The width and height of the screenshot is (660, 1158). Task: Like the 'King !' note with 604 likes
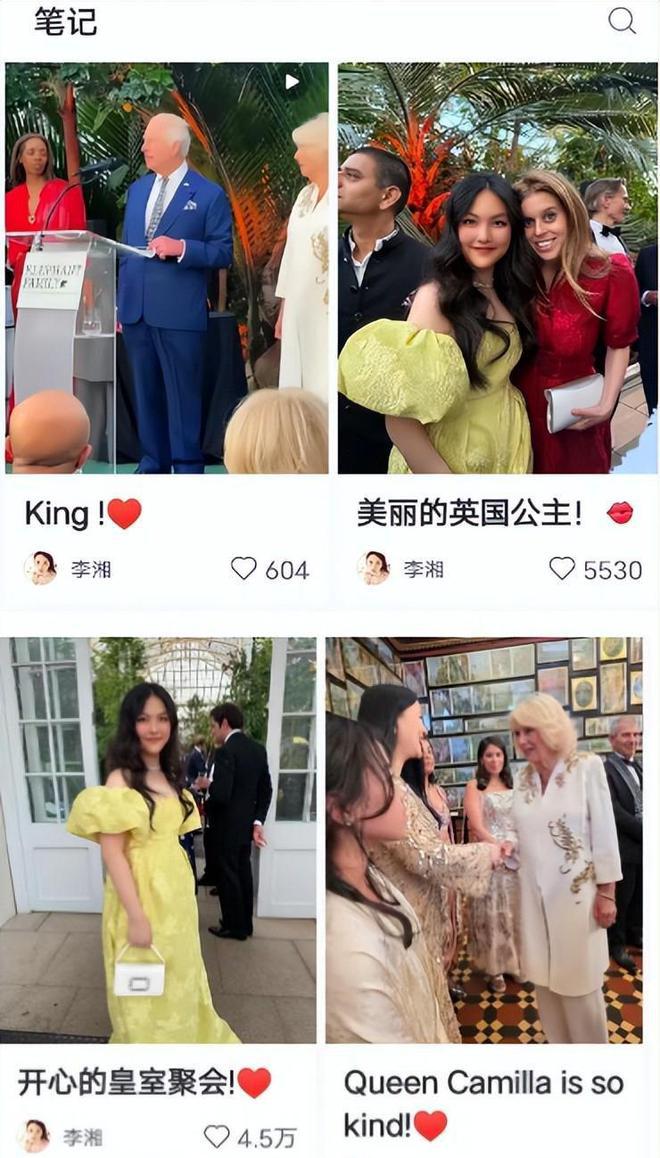pos(244,569)
